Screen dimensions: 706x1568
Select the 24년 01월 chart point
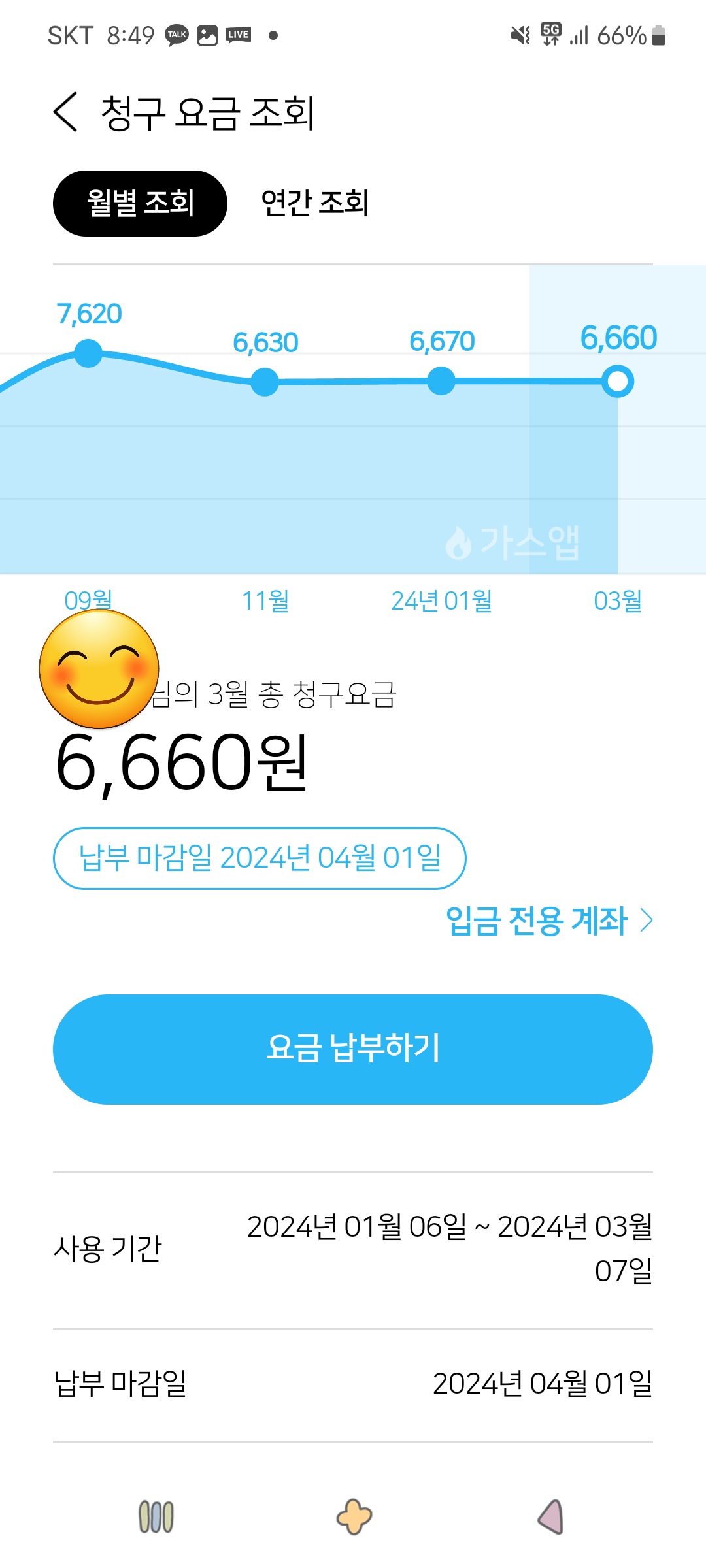[x=441, y=381]
